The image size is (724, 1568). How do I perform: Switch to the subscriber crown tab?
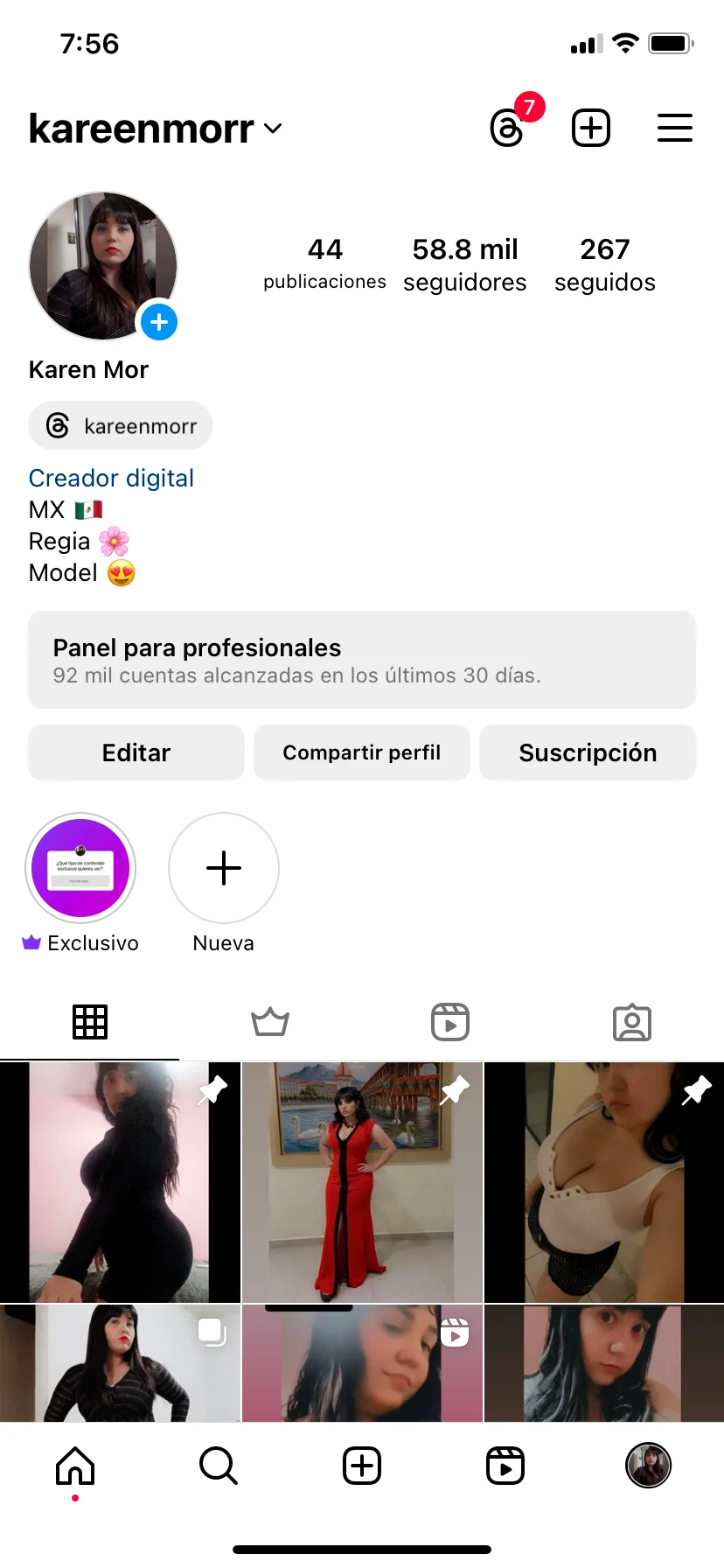point(270,1022)
